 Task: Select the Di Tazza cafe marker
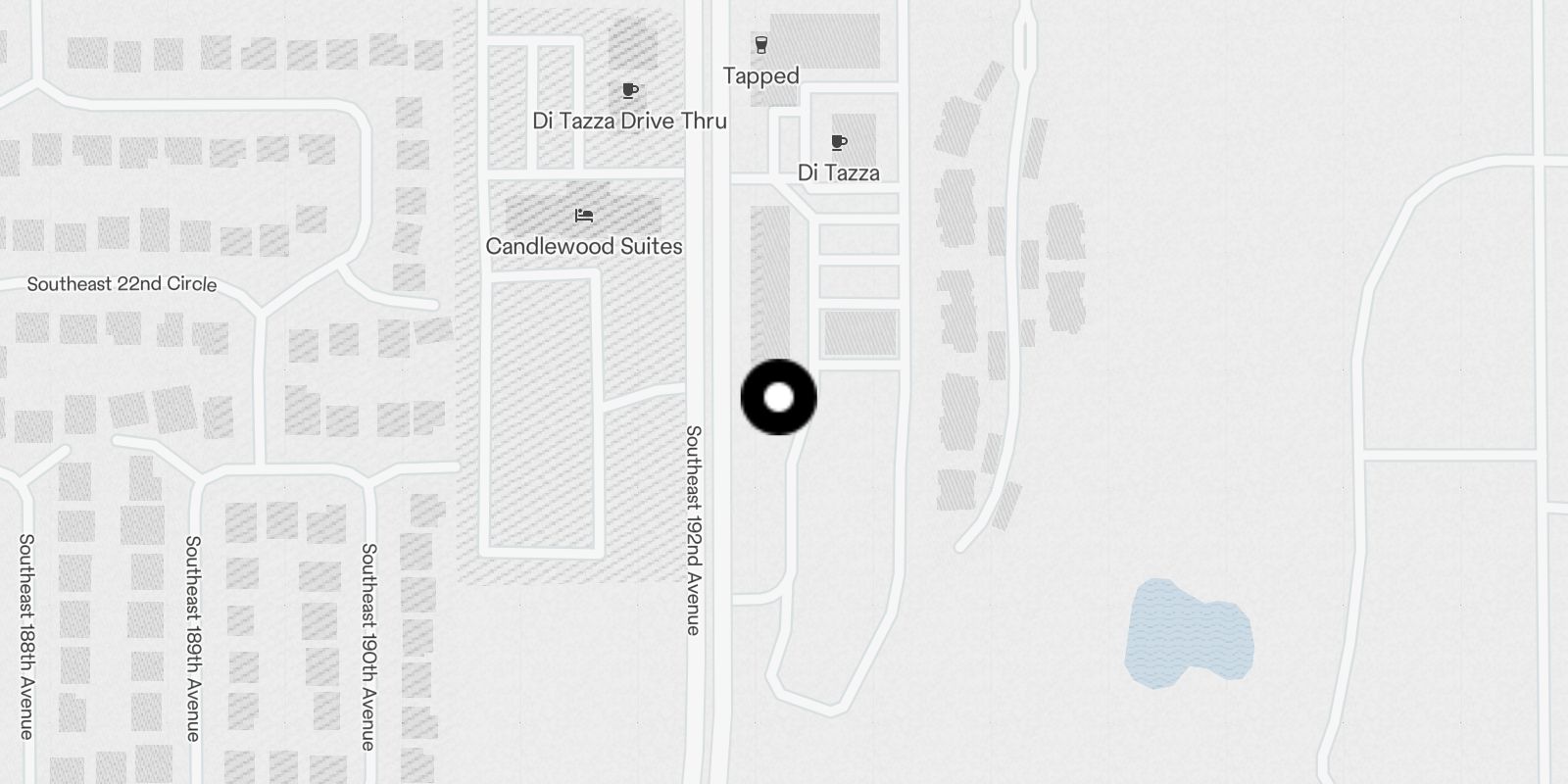click(x=839, y=143)
